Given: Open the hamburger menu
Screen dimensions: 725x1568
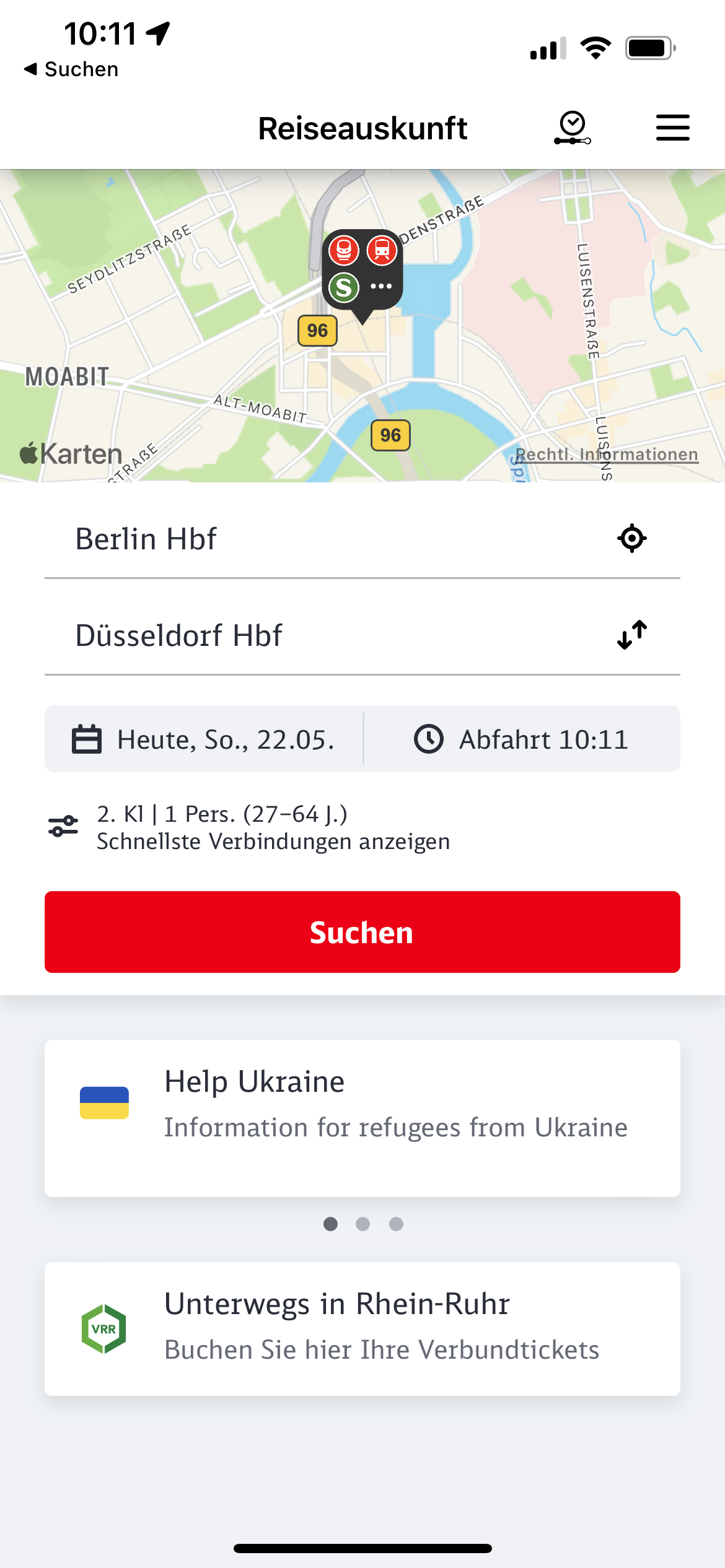Looking at the screenshot, I should click(672, 127).
